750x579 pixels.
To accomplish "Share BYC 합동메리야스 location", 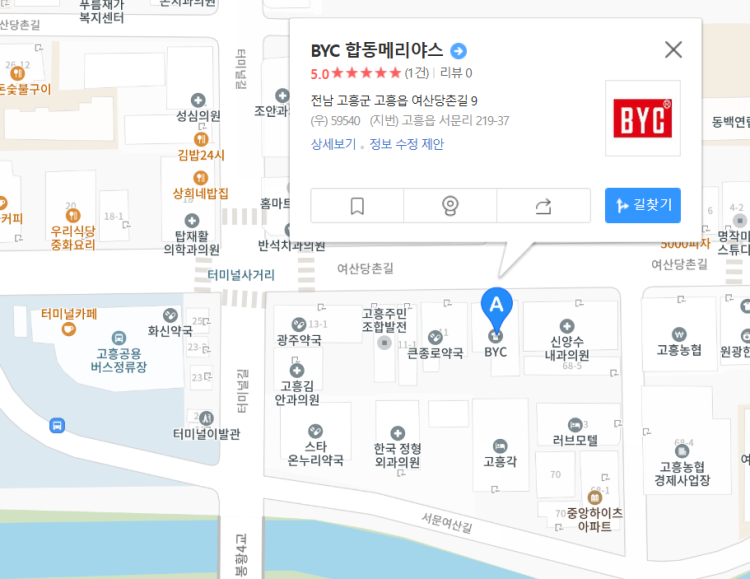I will point(543,206).
